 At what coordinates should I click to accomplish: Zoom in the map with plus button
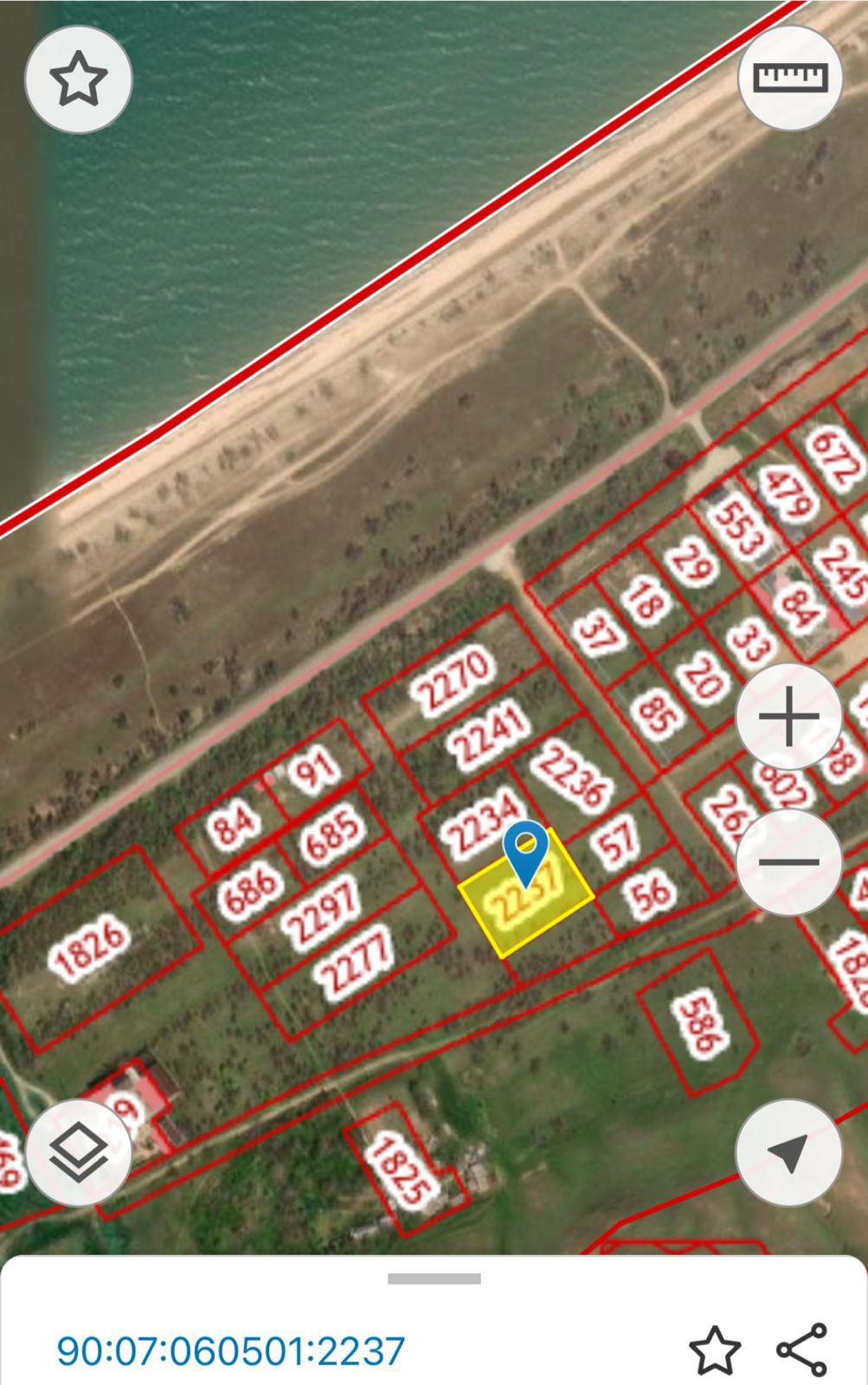click(x=788, y=717)
